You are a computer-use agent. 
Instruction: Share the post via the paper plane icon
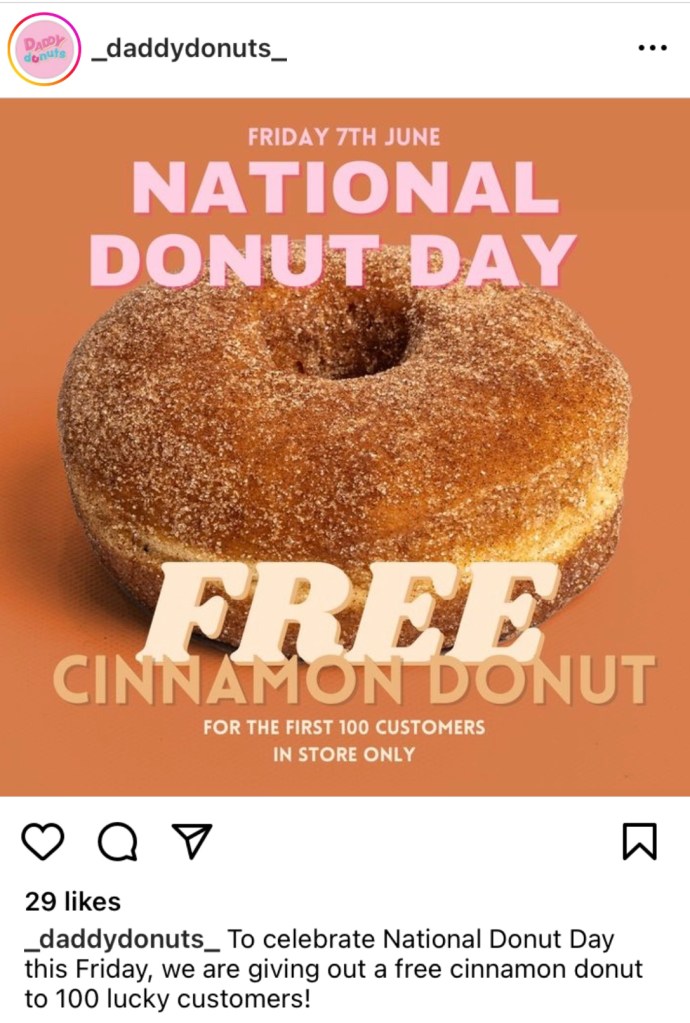[x=191, y=841]
